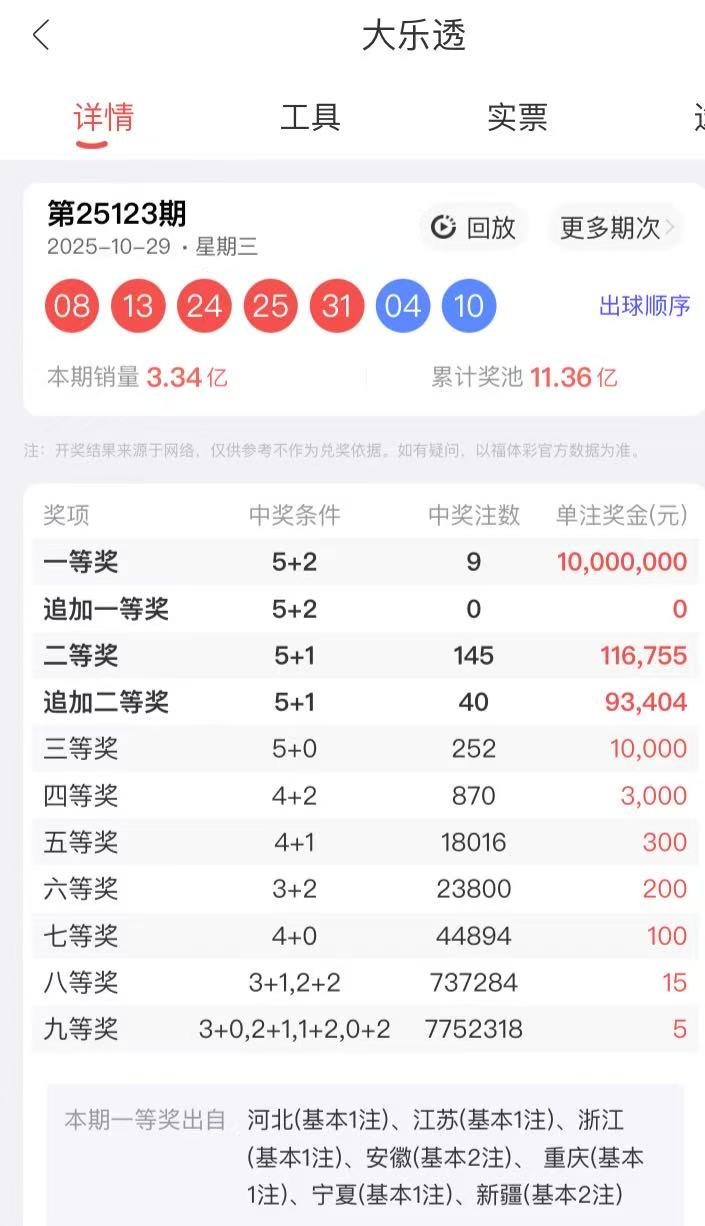Tap the 回放 replay button
Screen dimensions: 705x1226
coord(473,228)
